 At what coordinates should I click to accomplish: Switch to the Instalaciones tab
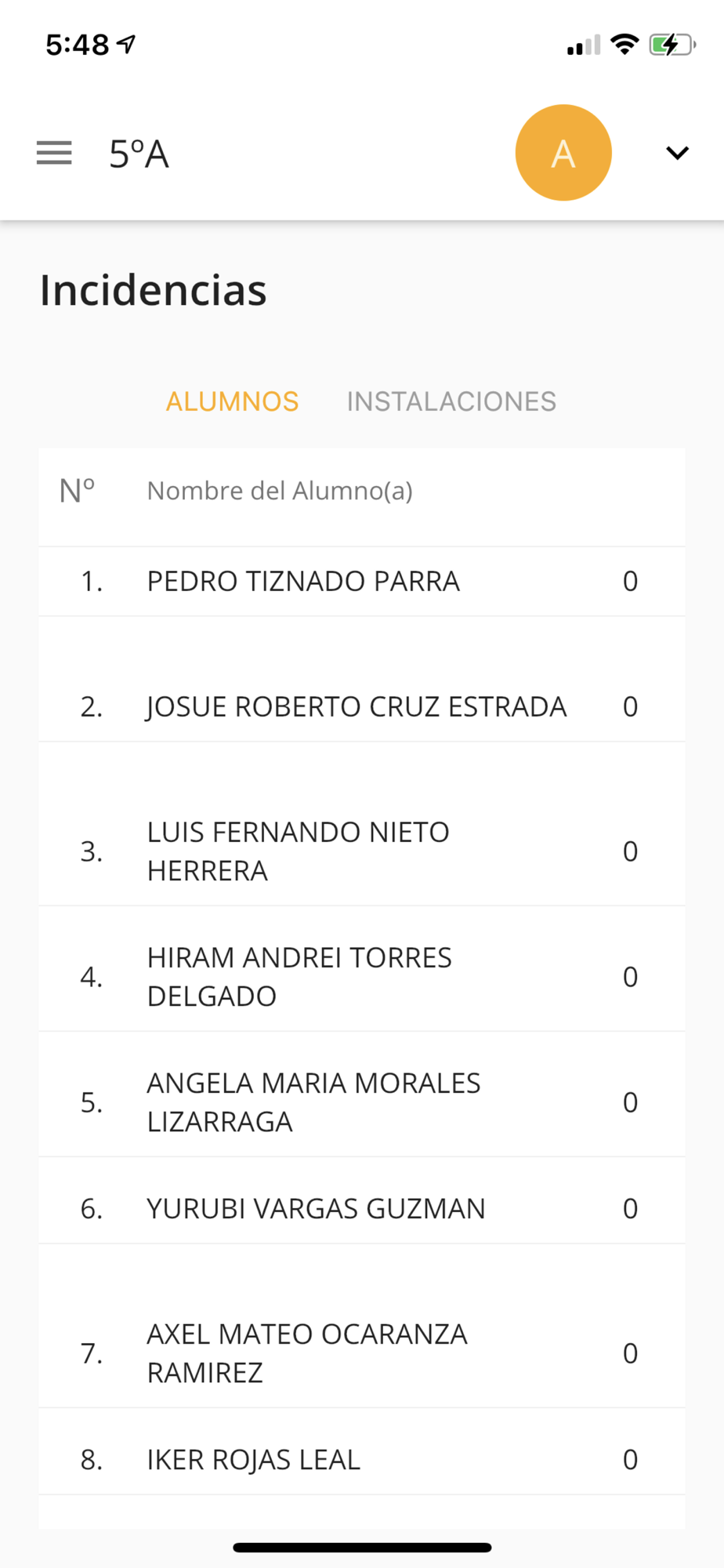[x=451, y=401]
